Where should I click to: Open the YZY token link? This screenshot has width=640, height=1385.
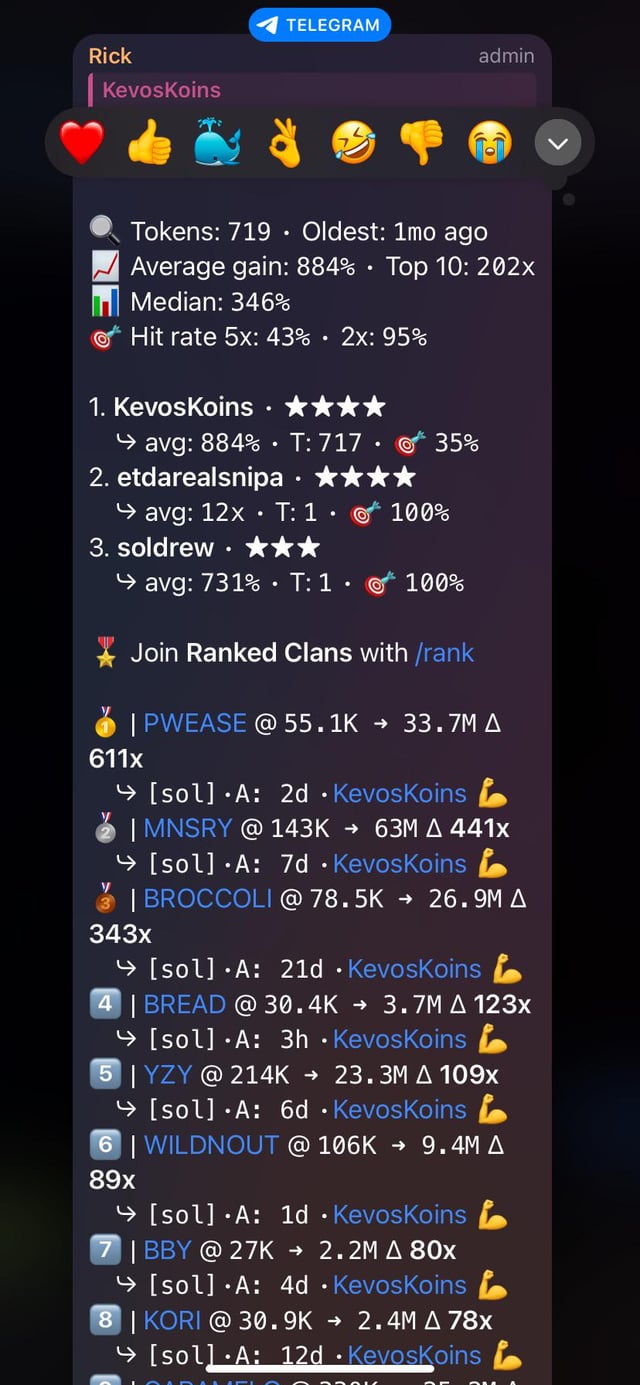pyautogui.click(x=167, y=1074)
